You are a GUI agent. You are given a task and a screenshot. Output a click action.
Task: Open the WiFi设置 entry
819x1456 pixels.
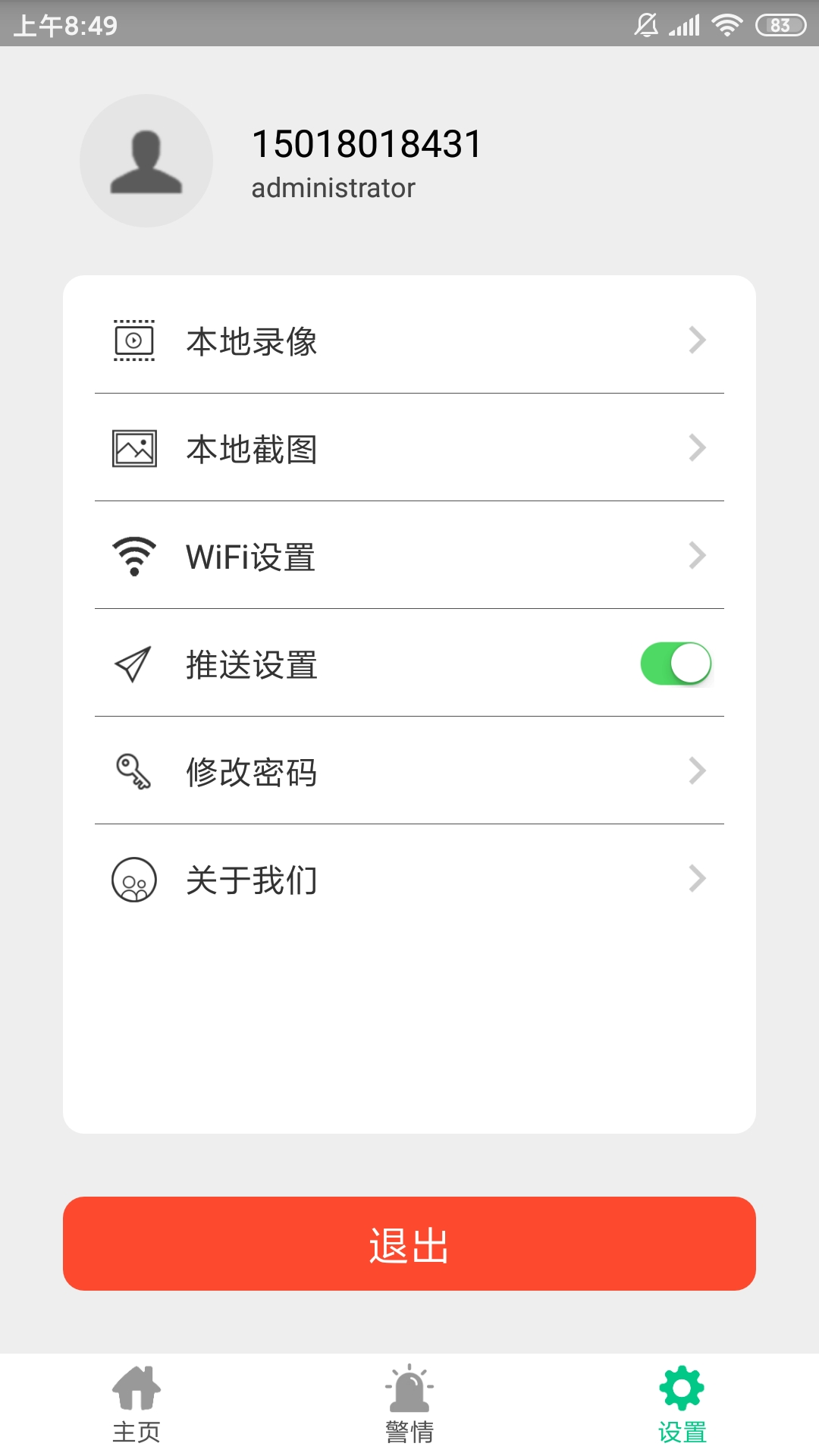pos(409,556)
